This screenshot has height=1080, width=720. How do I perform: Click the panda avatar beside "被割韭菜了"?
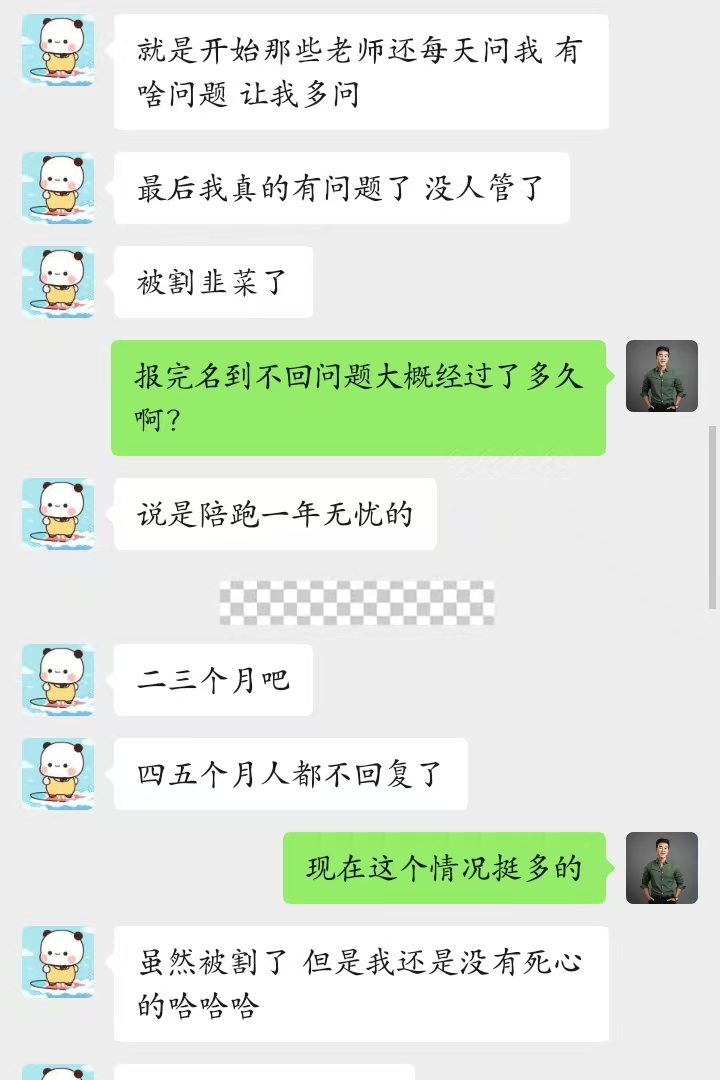pyautogui.click(x=57, y=281)
